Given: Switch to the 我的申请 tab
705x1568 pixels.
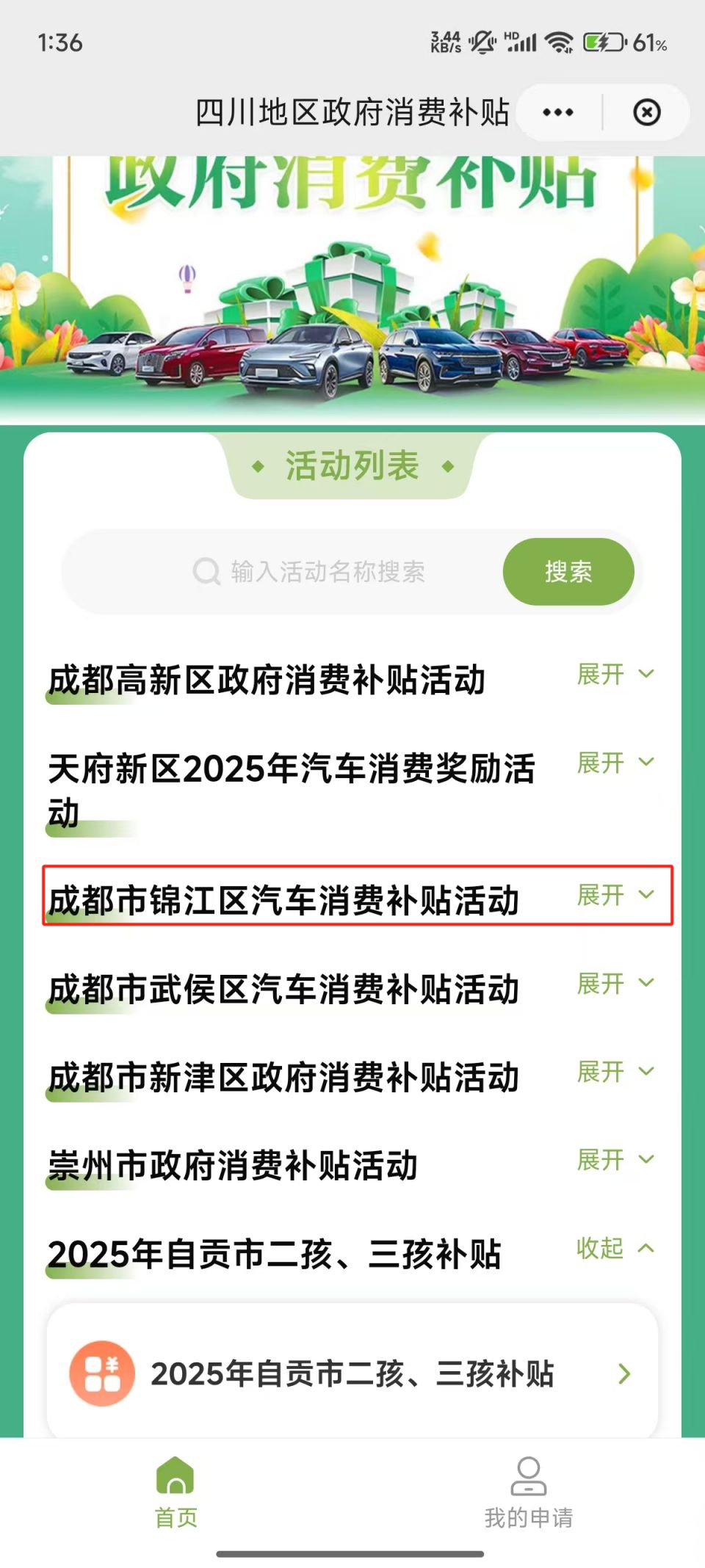Looking at the screenshot, I should click(528, 1492).
